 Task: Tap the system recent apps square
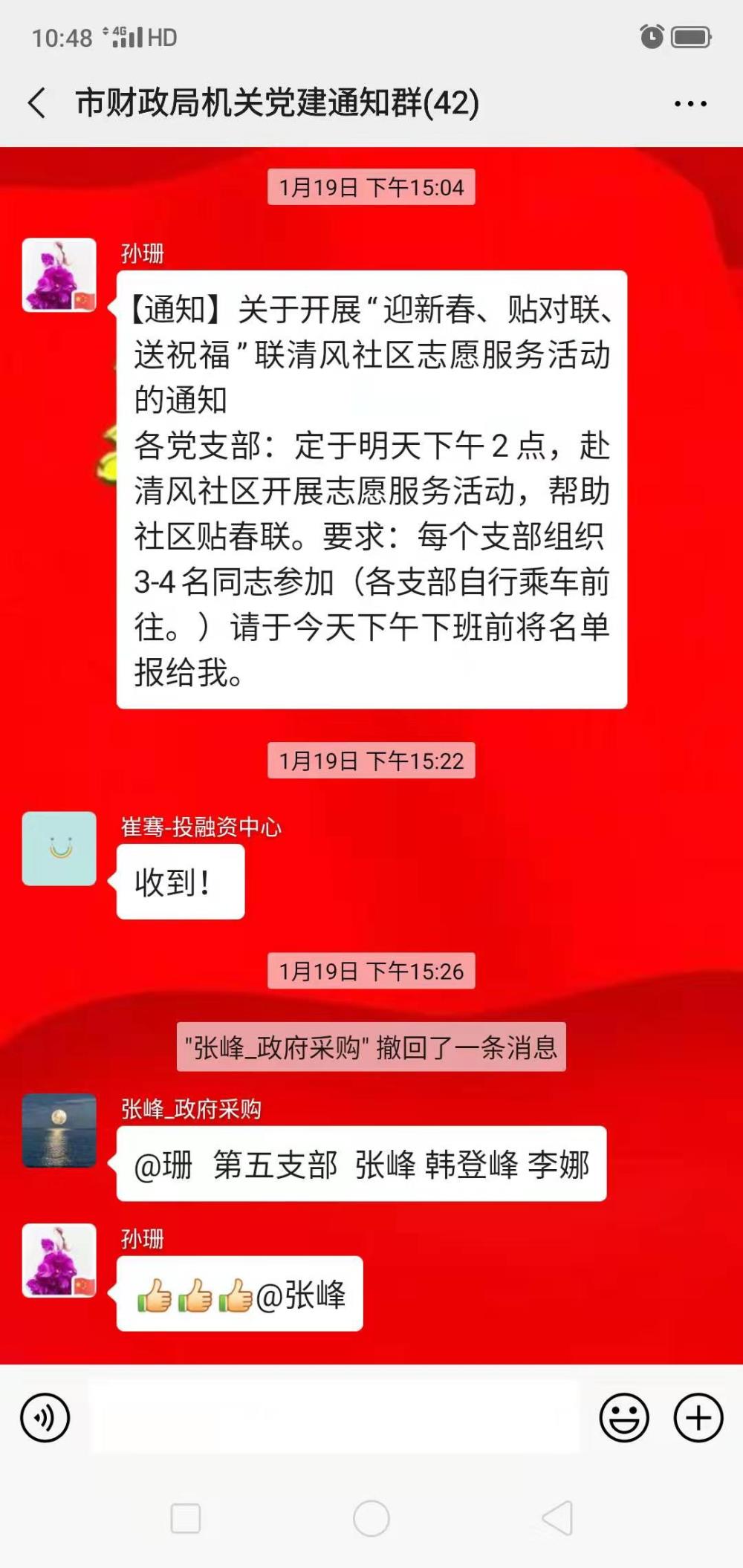(x=186, y=1518)
